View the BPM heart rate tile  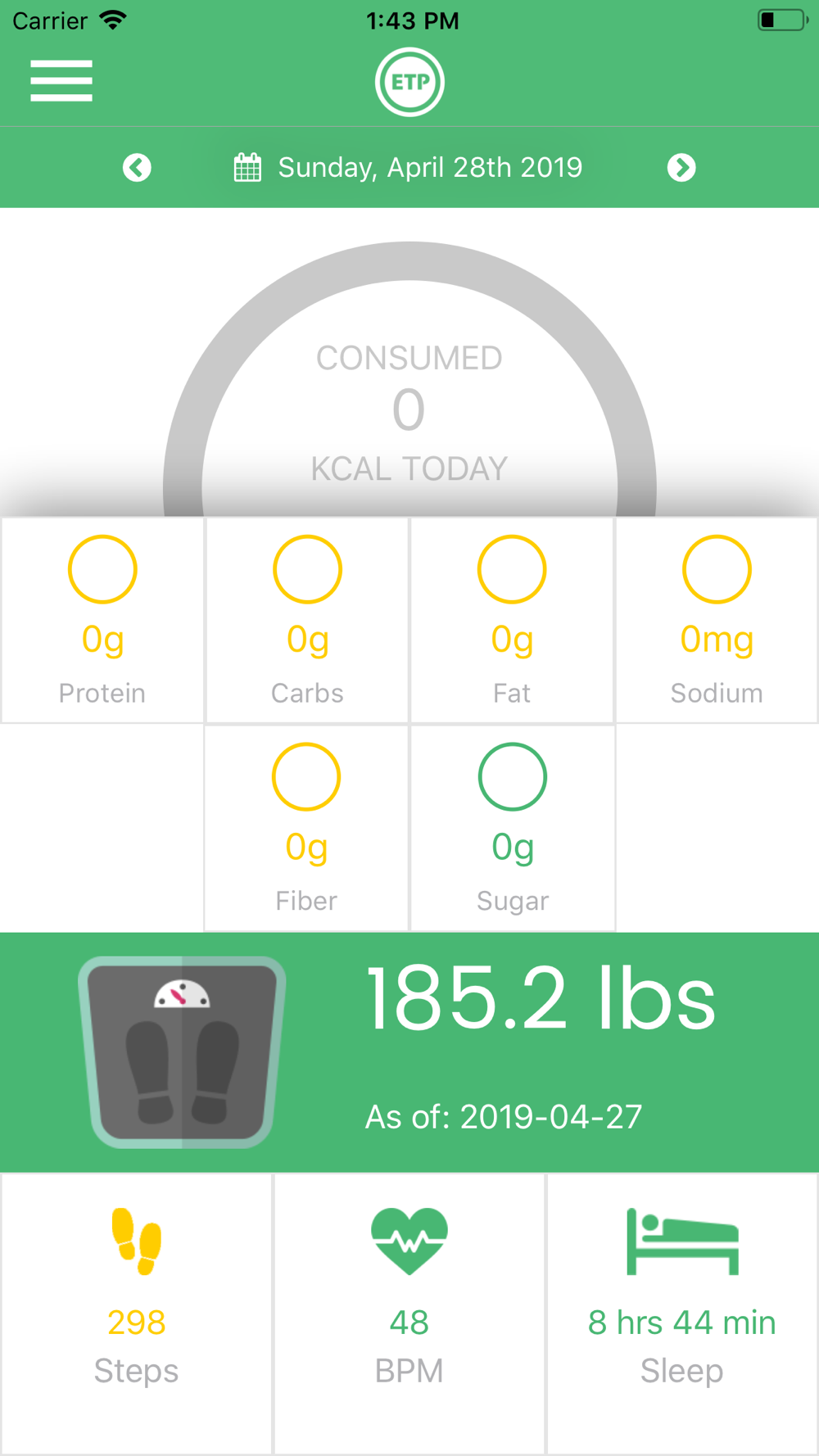click(x=409, y=1314)
